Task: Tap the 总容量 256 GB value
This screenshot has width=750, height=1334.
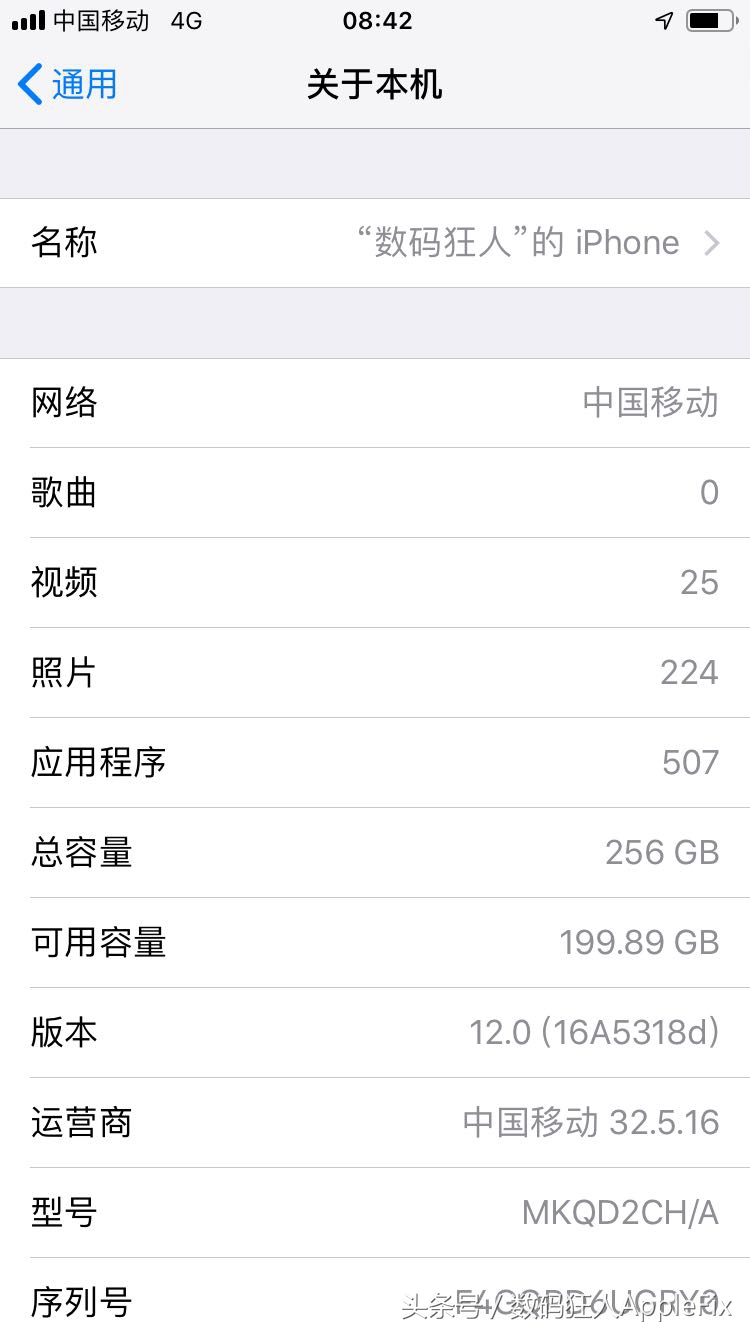Action: coord(661,852)
